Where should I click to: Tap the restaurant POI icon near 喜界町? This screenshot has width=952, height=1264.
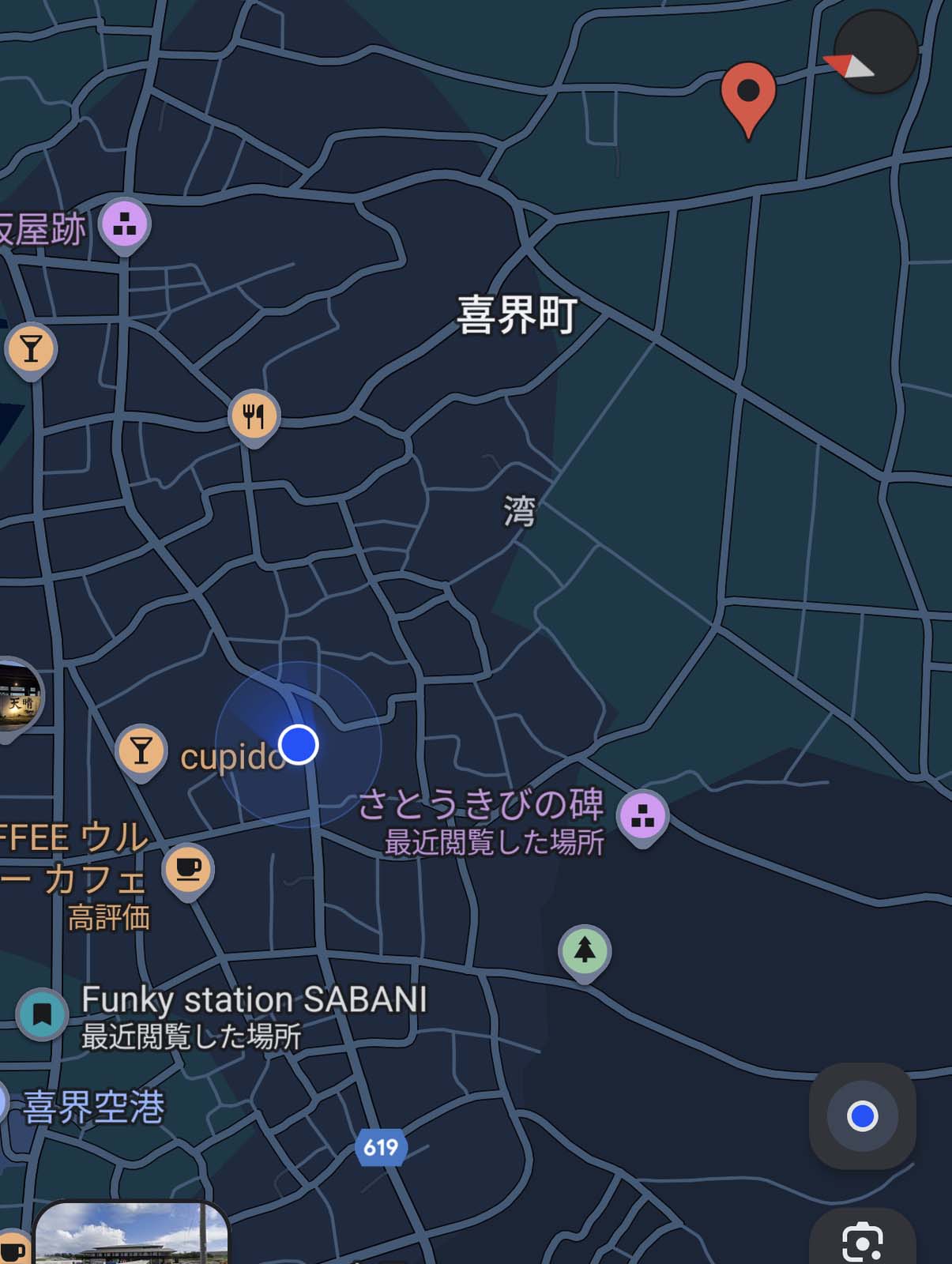point(255,414)
